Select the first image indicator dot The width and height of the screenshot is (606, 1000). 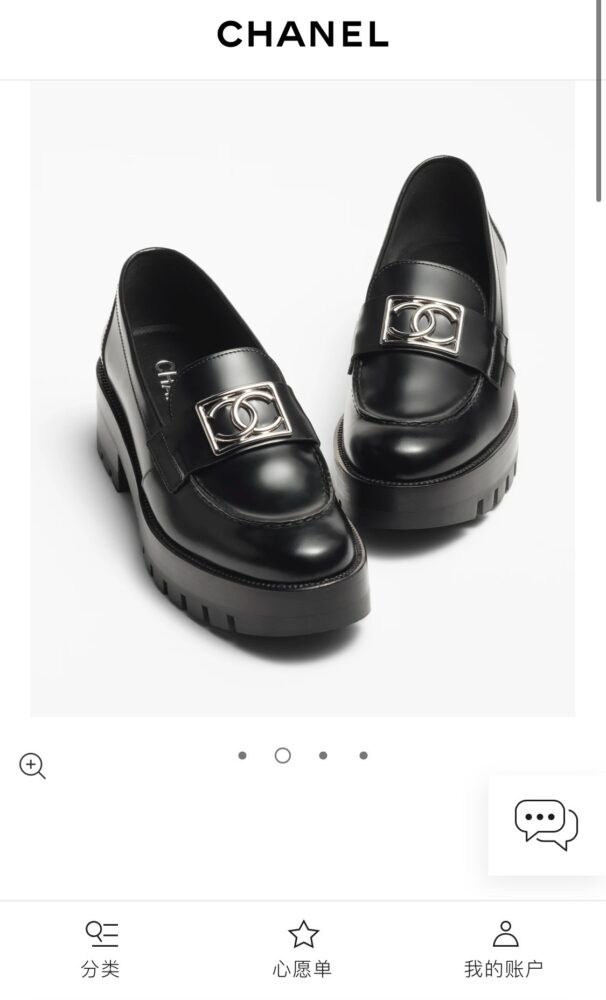click(242, 756)
